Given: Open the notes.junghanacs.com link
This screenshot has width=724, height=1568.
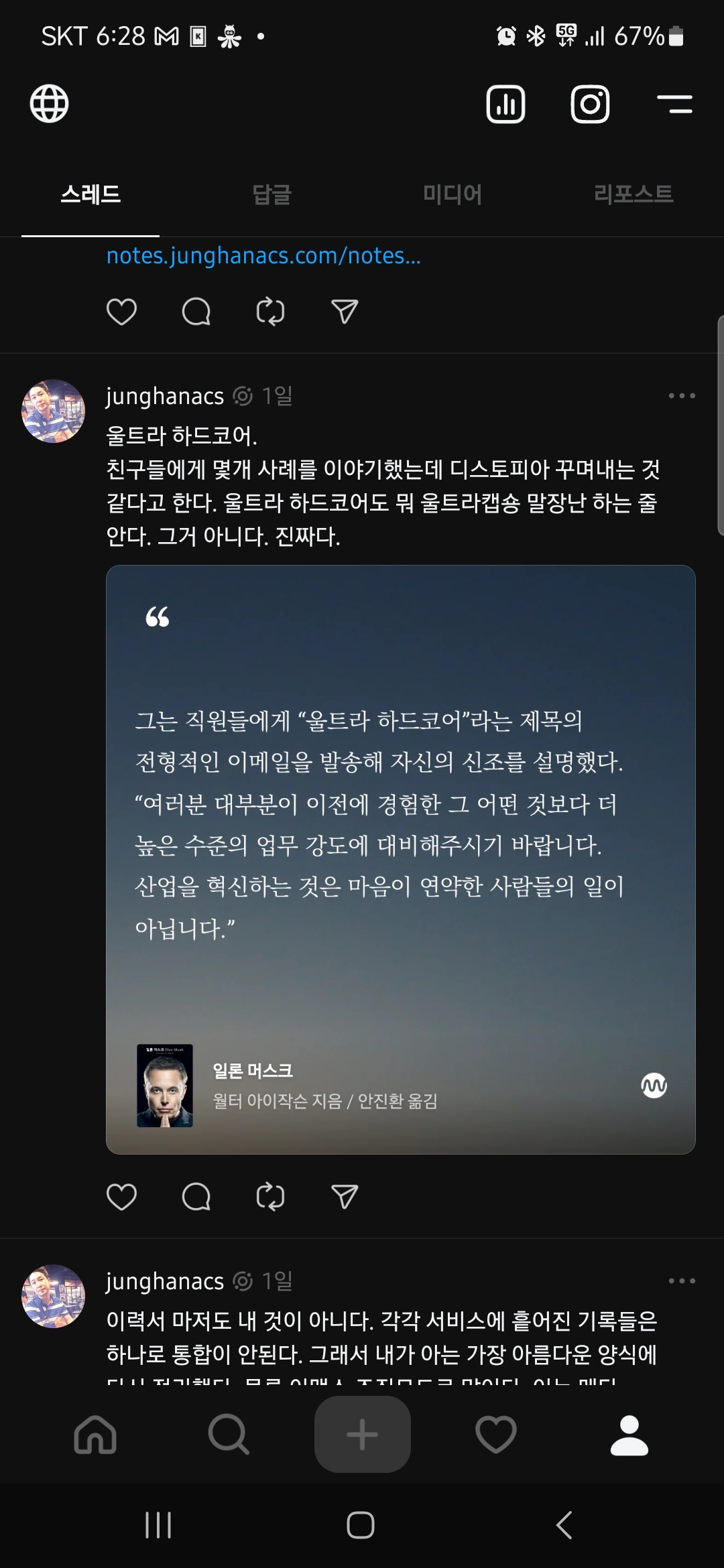Looking at the screenshot, I should pos(263,256).
